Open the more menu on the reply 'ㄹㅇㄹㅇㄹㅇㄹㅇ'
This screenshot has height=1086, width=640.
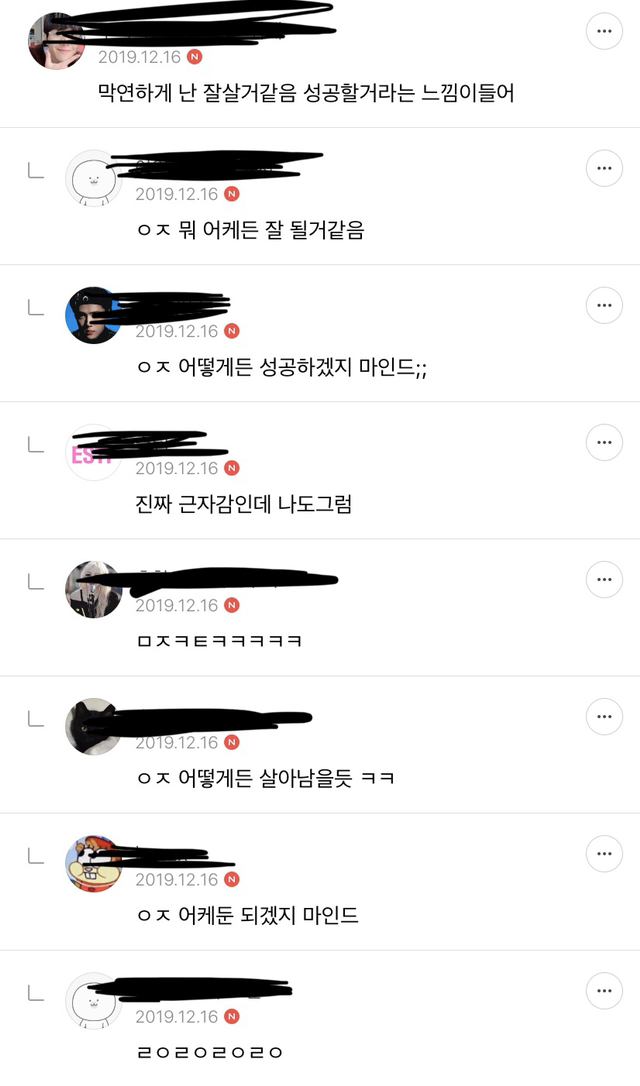[604, 991]
